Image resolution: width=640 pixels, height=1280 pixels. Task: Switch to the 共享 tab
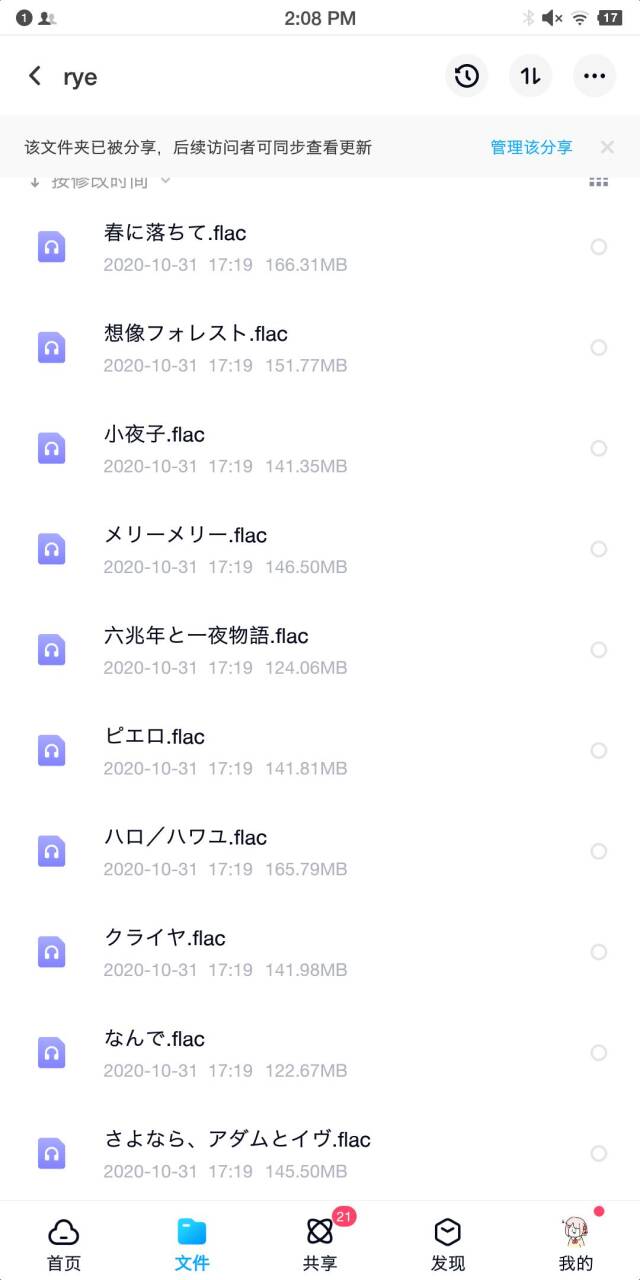(320, 1243)
